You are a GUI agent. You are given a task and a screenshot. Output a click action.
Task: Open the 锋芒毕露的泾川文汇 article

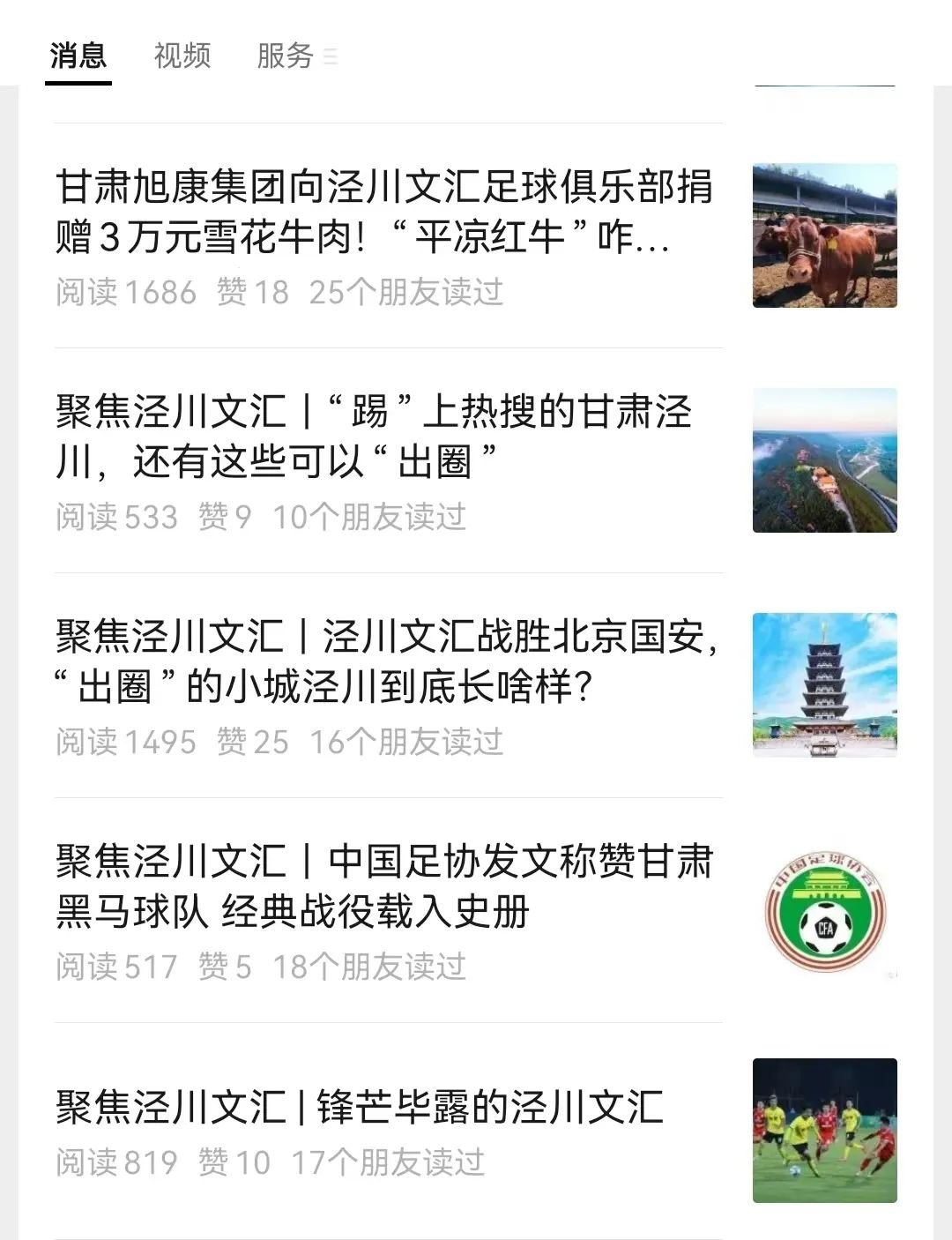[x=359, y=1108]
